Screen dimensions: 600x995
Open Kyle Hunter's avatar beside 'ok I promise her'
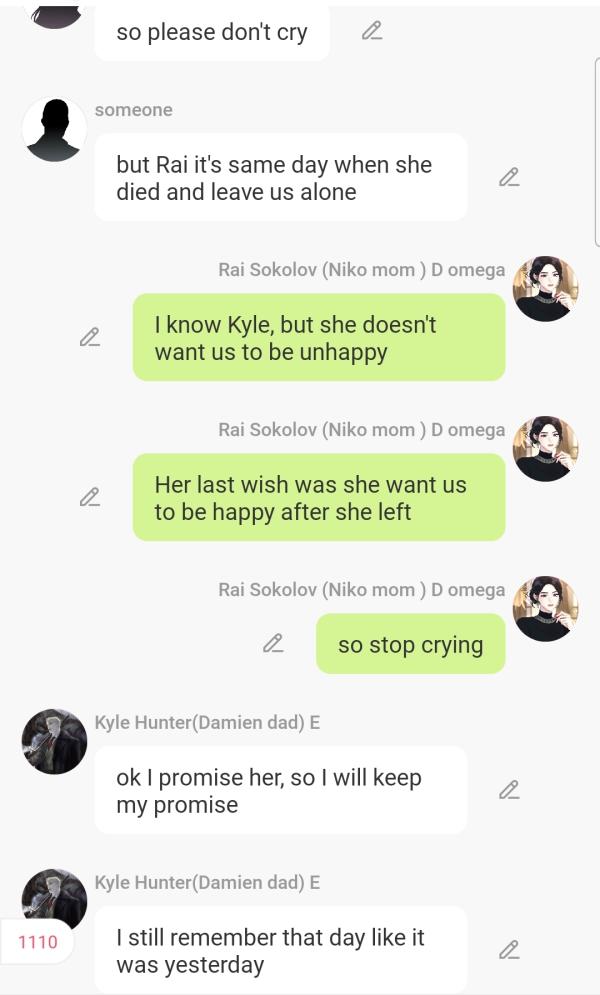tap(54, 742)
